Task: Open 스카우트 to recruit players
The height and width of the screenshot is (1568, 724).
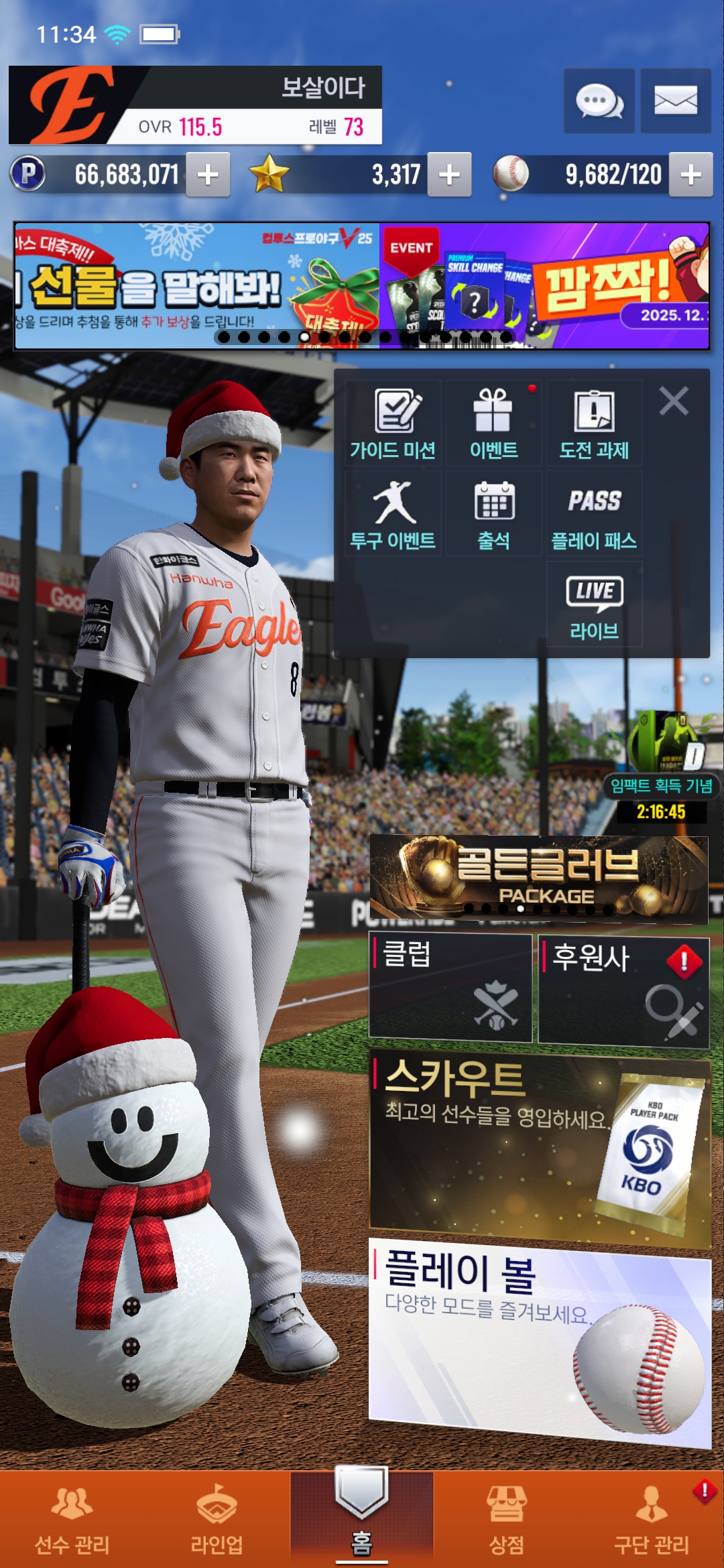Action: [x=540, y=1146]
